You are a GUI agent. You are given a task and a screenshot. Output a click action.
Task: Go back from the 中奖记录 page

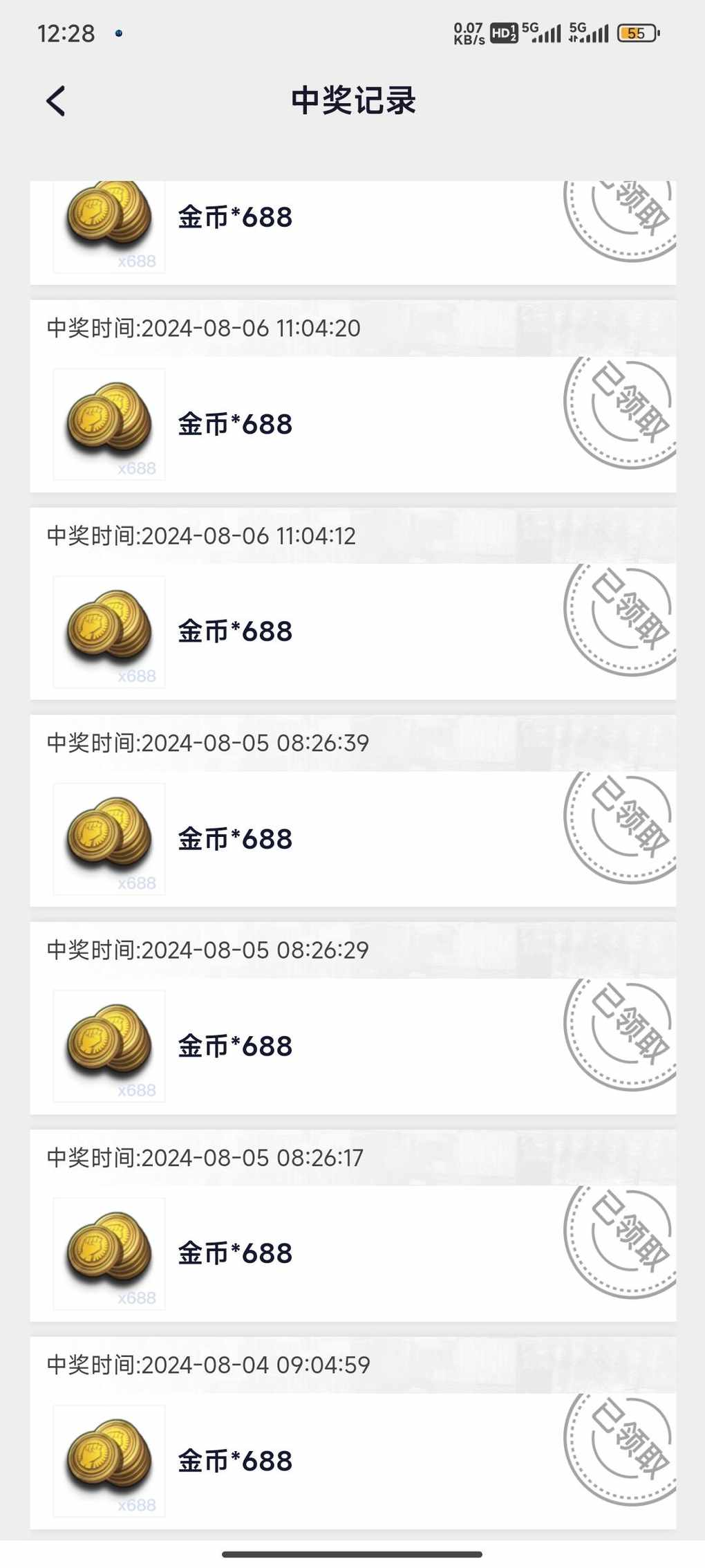(x=56, y=101)
